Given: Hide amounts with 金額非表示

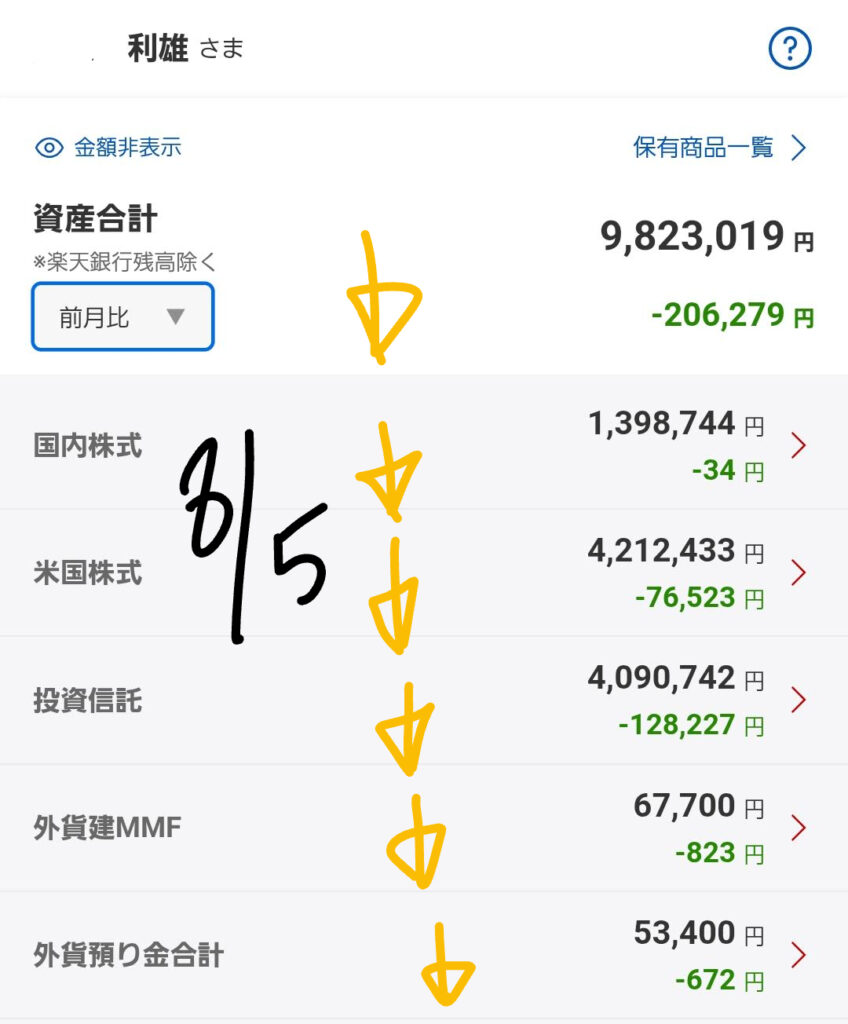Looking at the screenshot, I should 108,148.
